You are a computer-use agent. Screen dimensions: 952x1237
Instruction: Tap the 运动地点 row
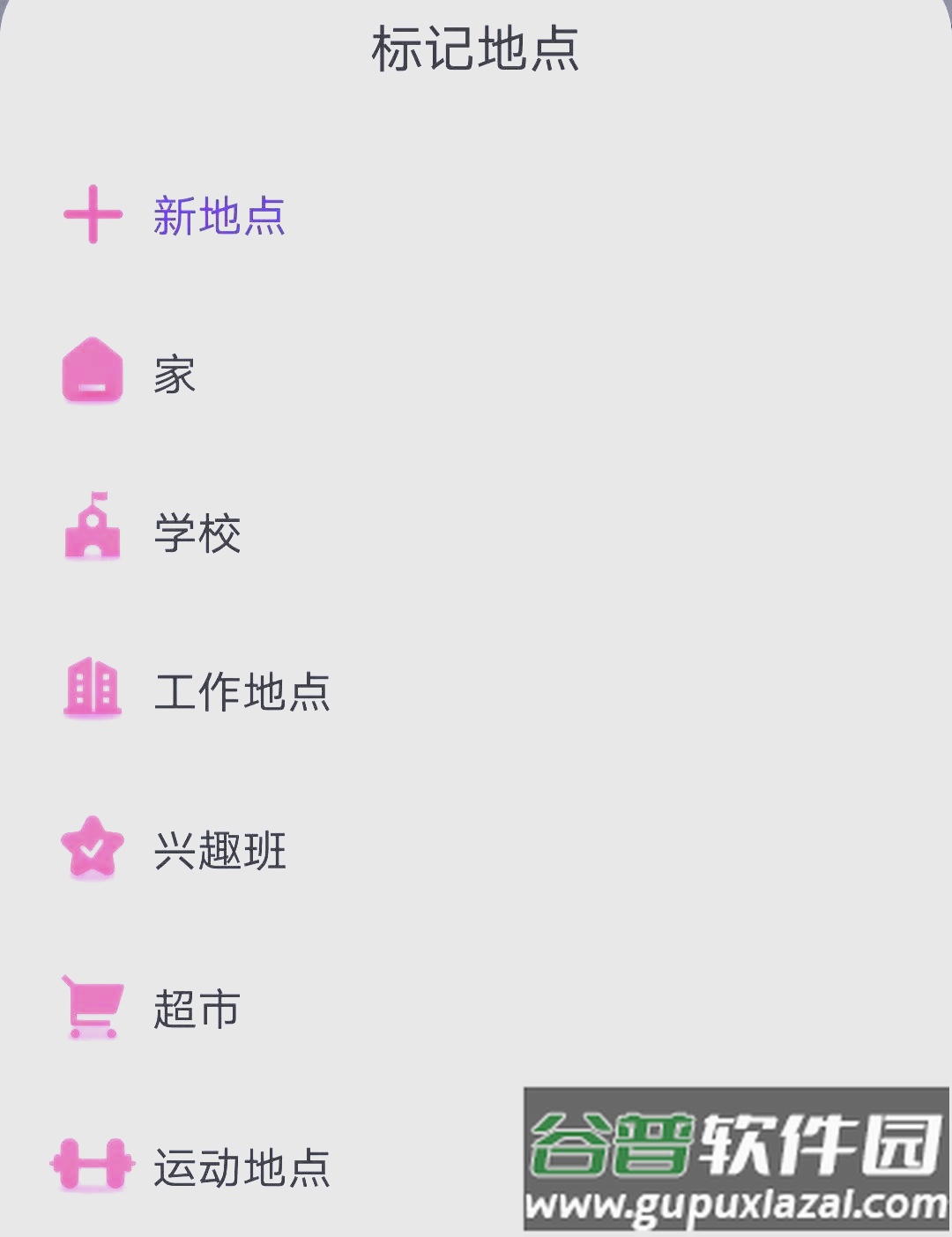point(242,1167)
